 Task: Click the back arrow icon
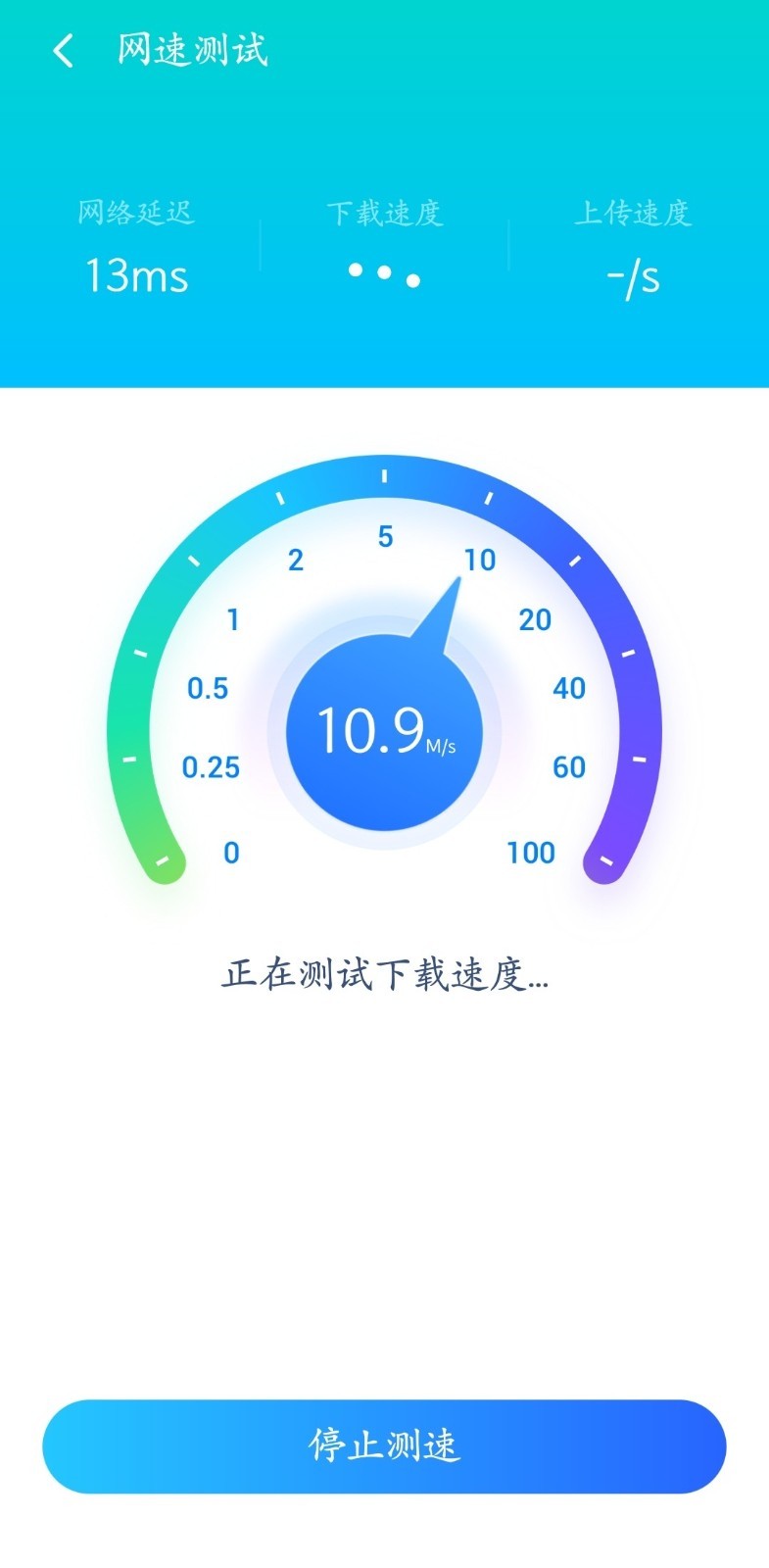[x=64, y=49]
